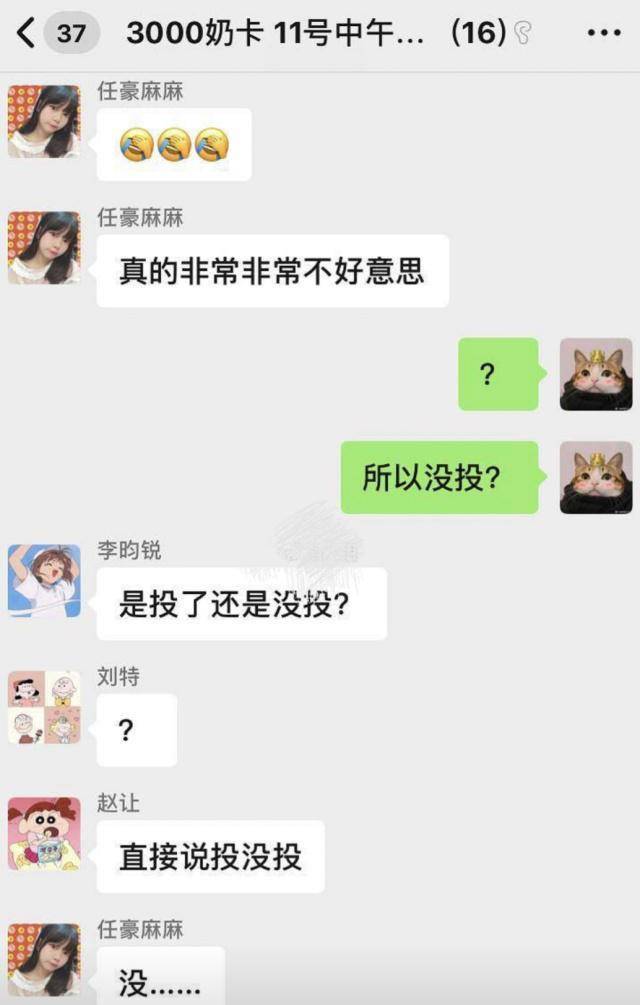Screen dimensions: 640x1005
Task: Open the group chat overflow menu
Action: (604, 33)
